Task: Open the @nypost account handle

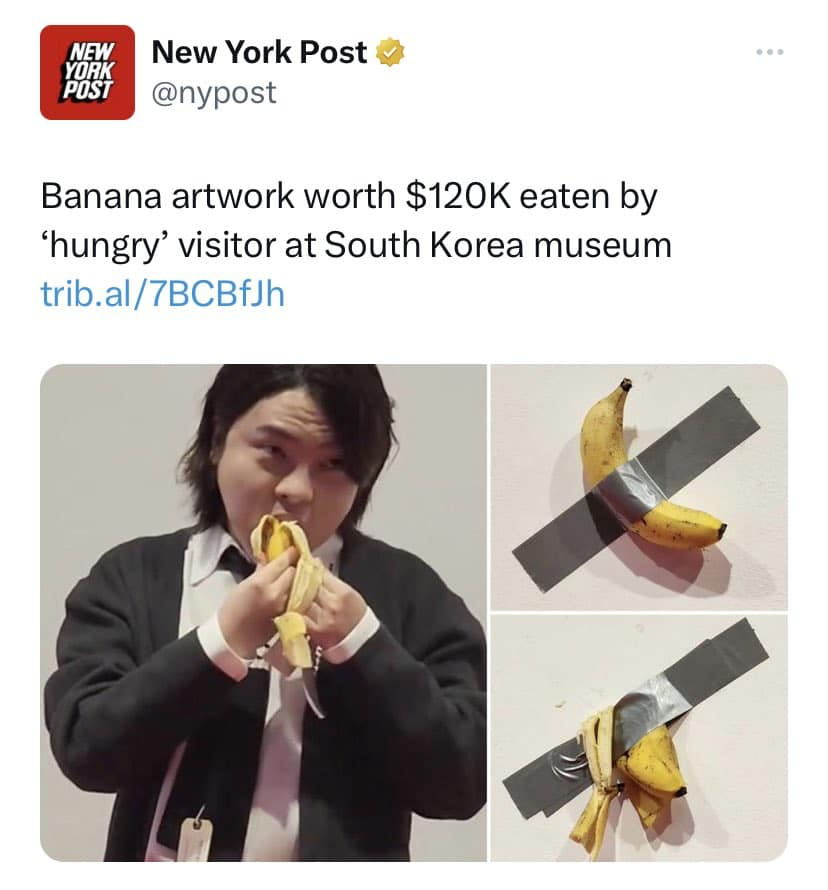Action: [214, 94]
